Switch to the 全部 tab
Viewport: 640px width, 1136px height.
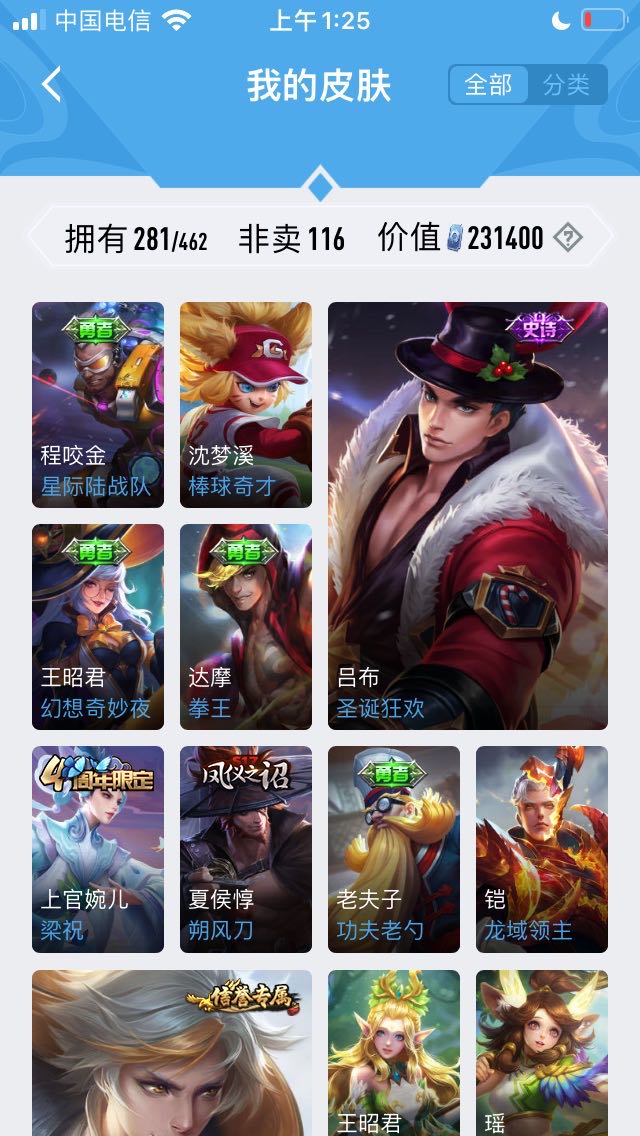pos(488,85)
